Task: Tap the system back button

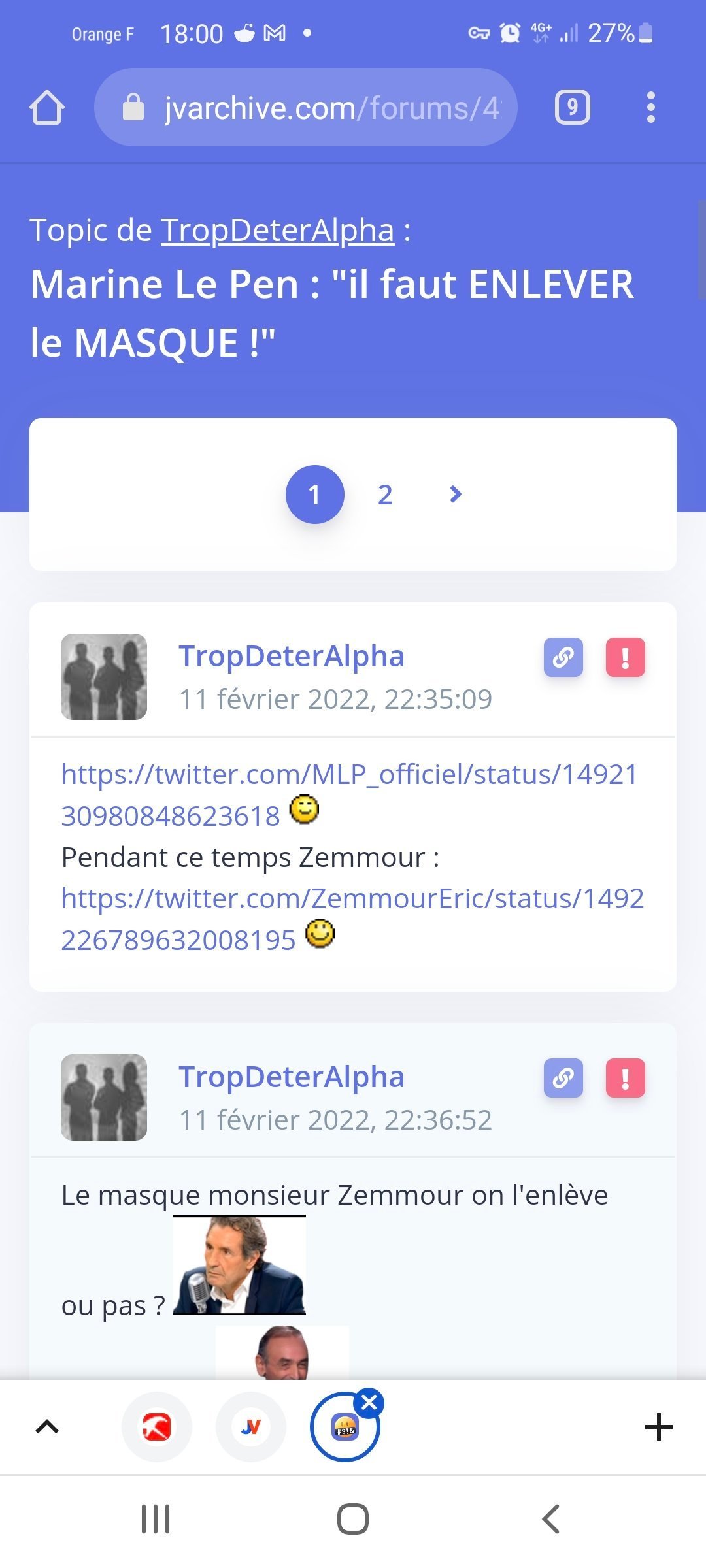Action: pyautogui.click(x=550, y=1518)
